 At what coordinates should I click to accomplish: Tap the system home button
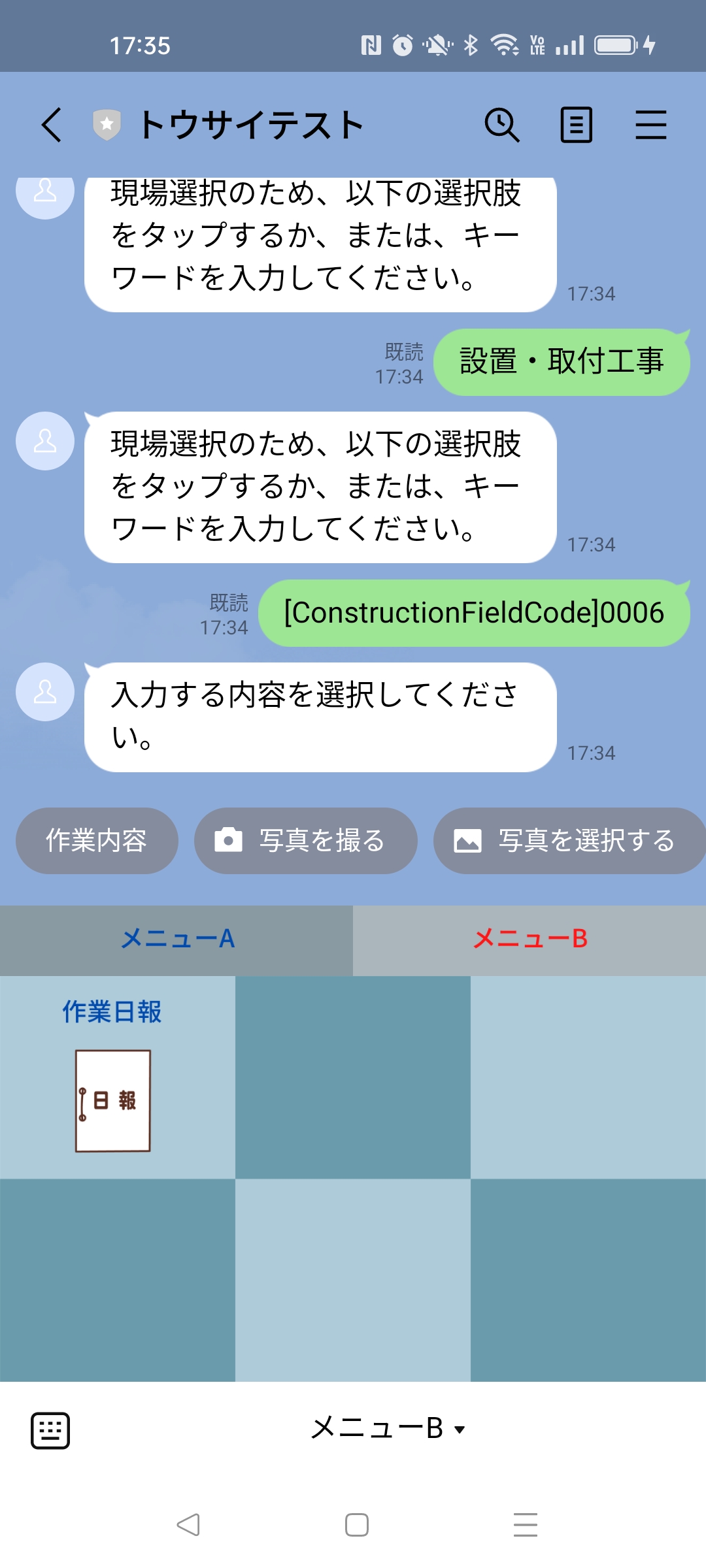coord(356,1525)
